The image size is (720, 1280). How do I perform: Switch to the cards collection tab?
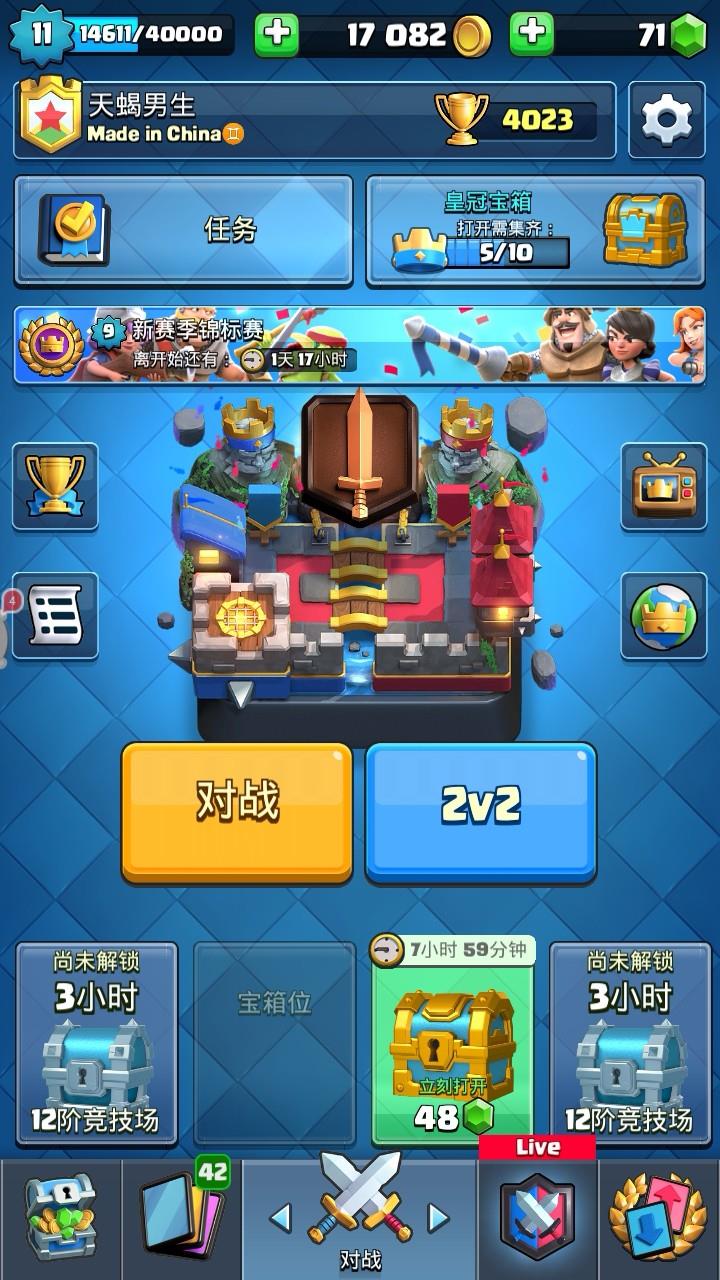tap(182, 1220)
